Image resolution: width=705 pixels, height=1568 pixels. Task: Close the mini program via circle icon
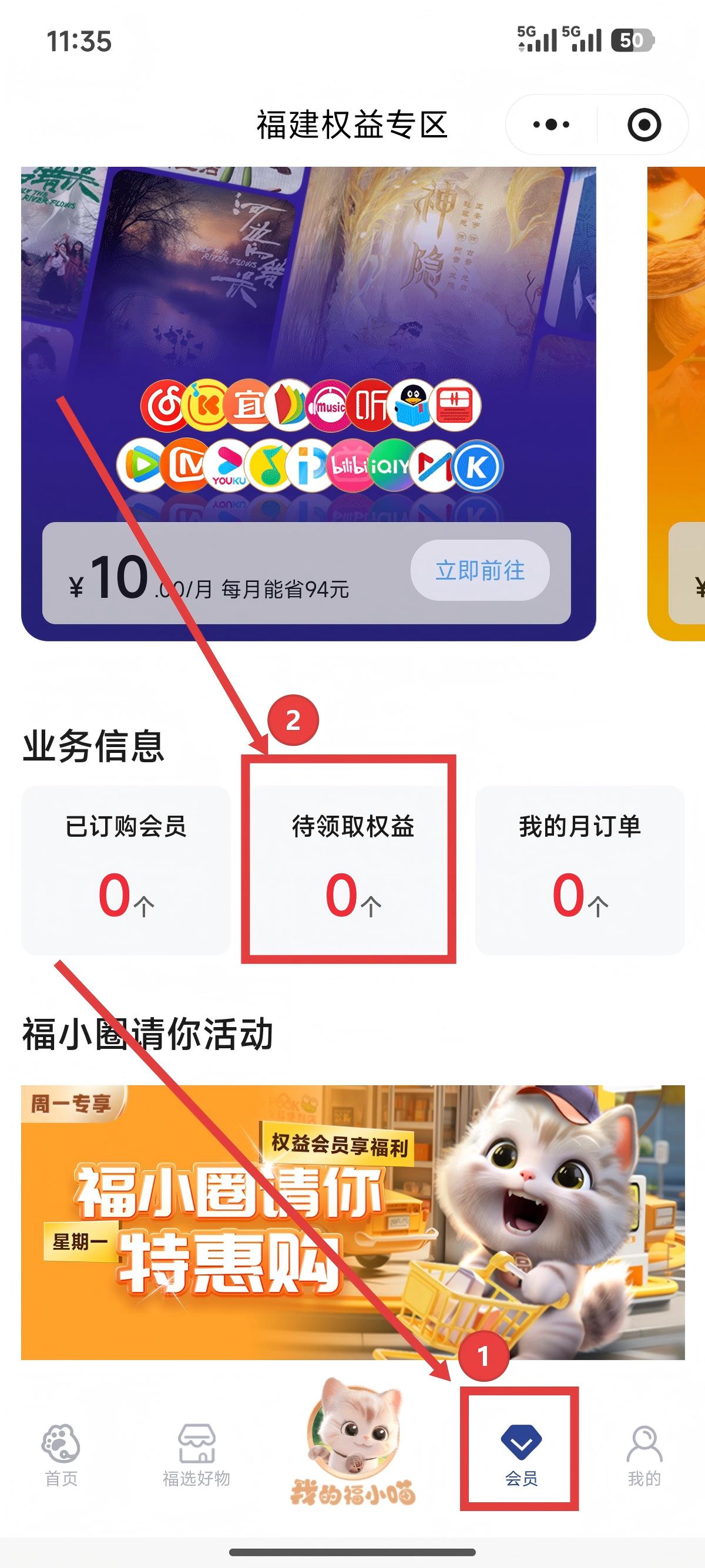click(643, 125)
